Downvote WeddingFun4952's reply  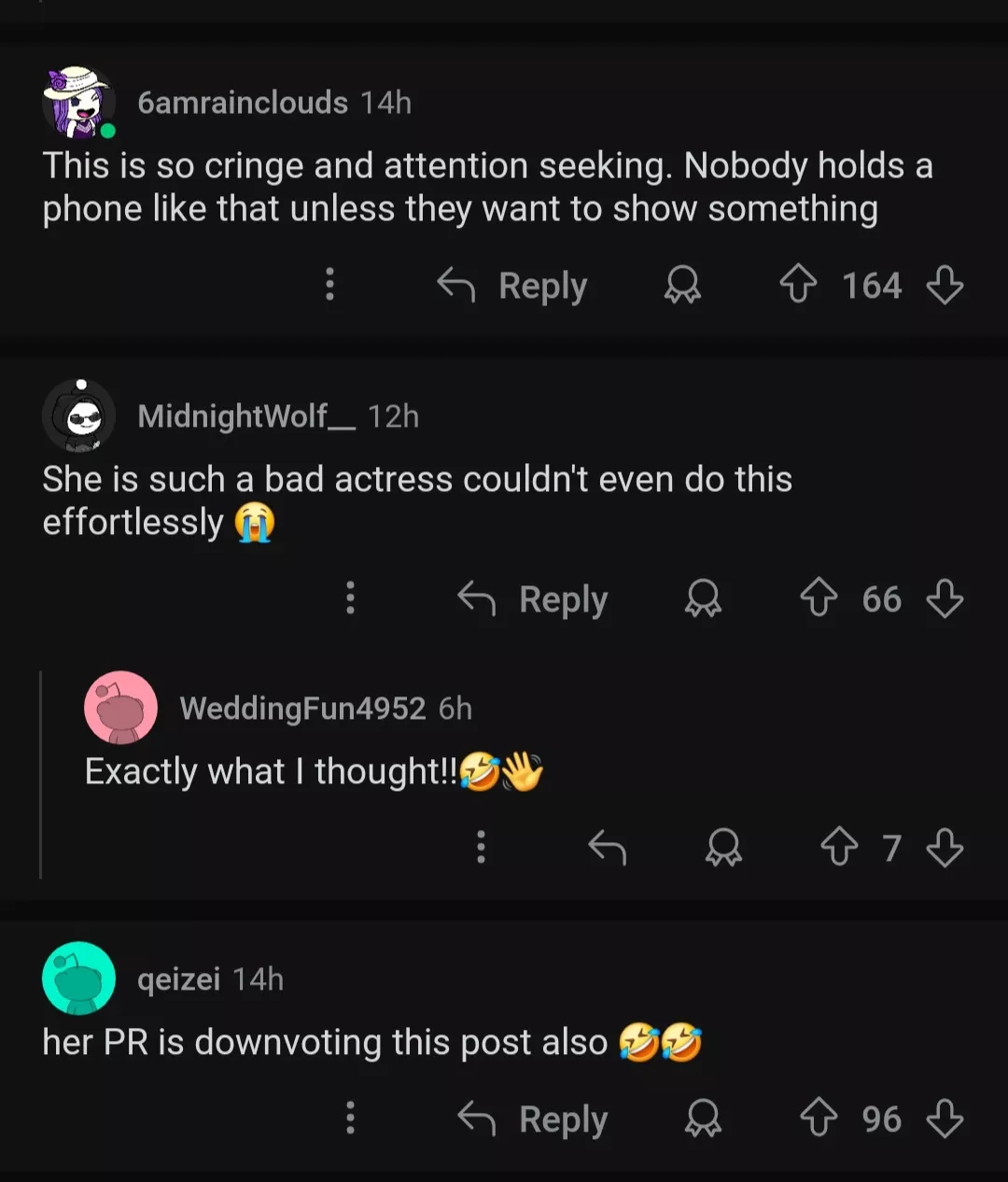coord(945,848)
